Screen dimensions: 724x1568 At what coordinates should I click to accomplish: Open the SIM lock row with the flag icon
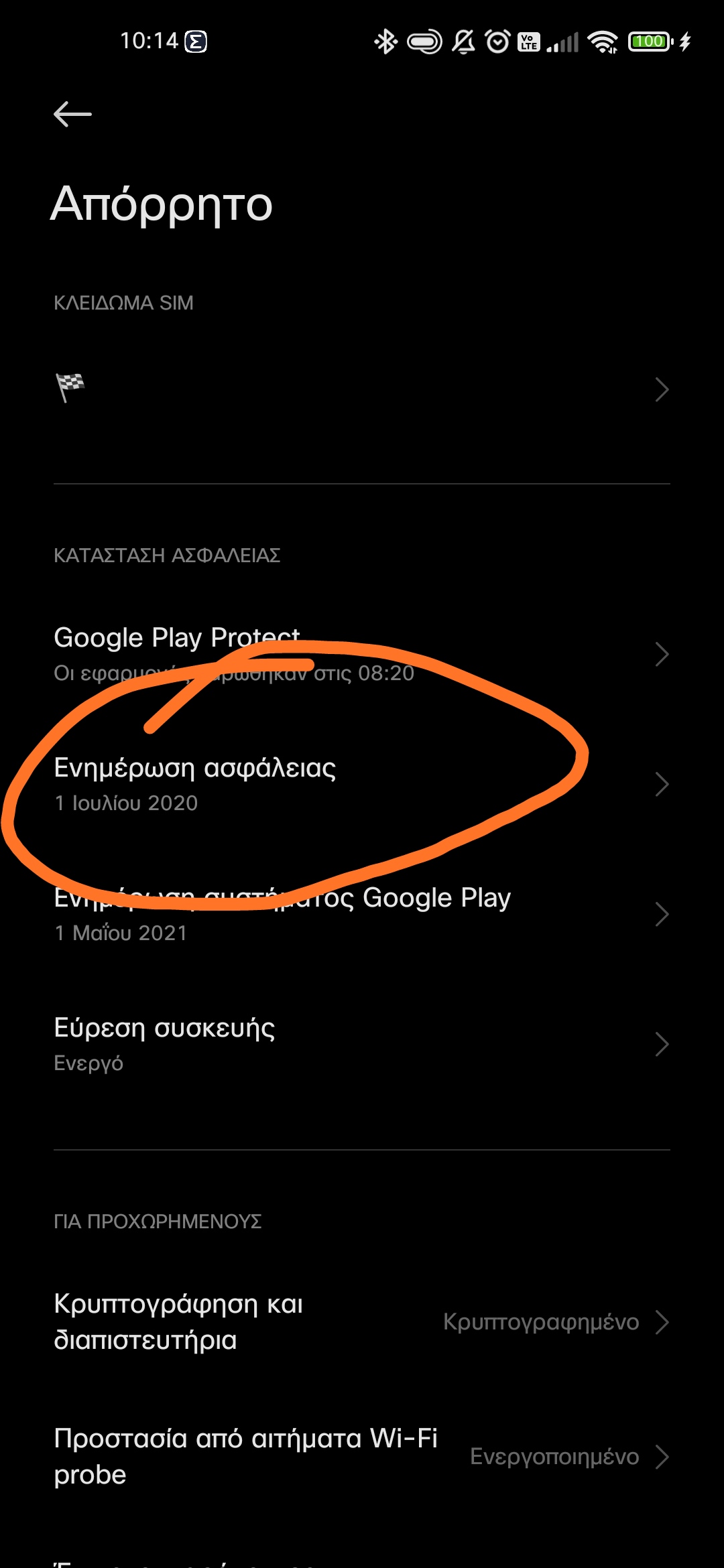362,389
